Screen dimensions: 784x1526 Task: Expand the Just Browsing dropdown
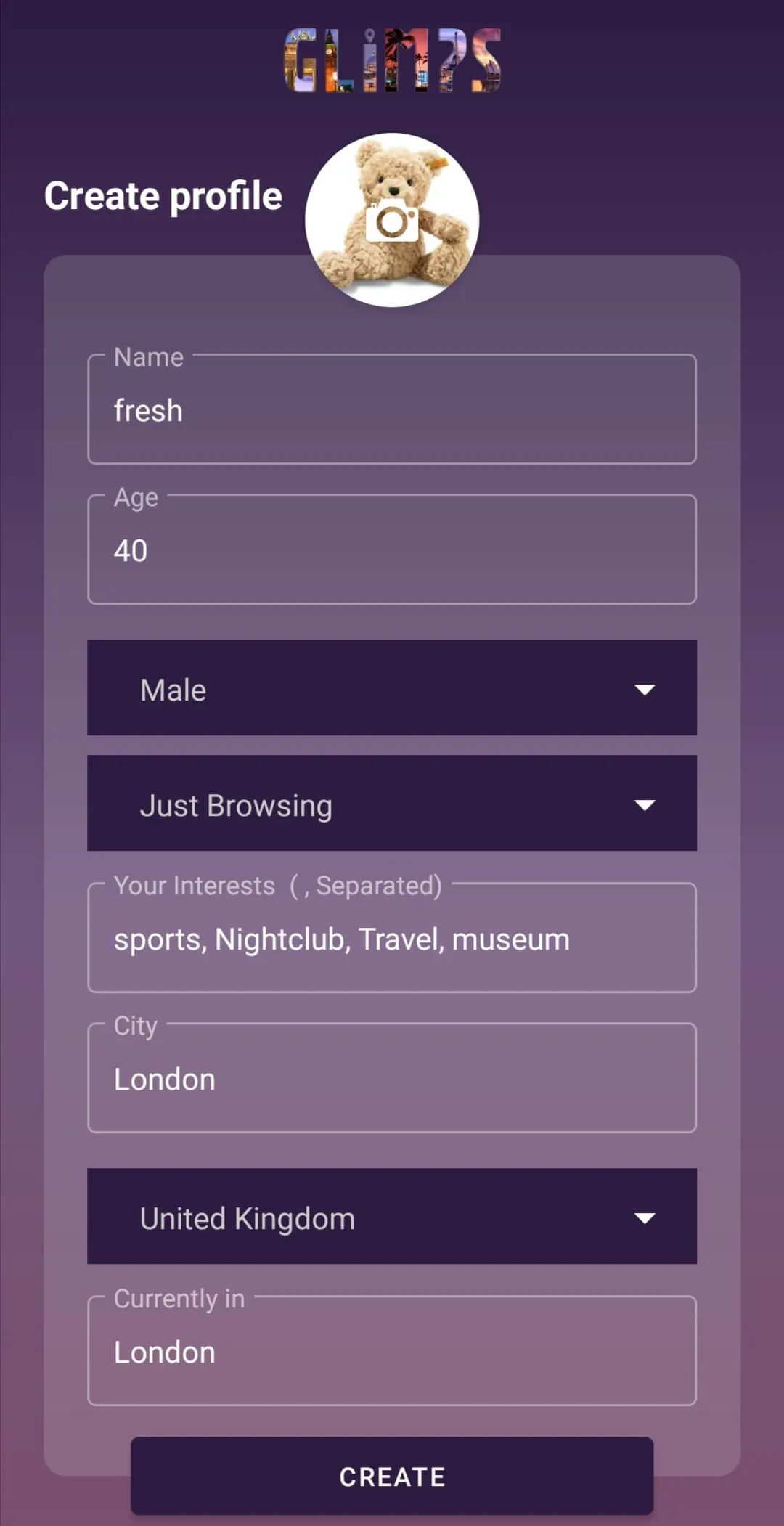(x=392, y=804)
